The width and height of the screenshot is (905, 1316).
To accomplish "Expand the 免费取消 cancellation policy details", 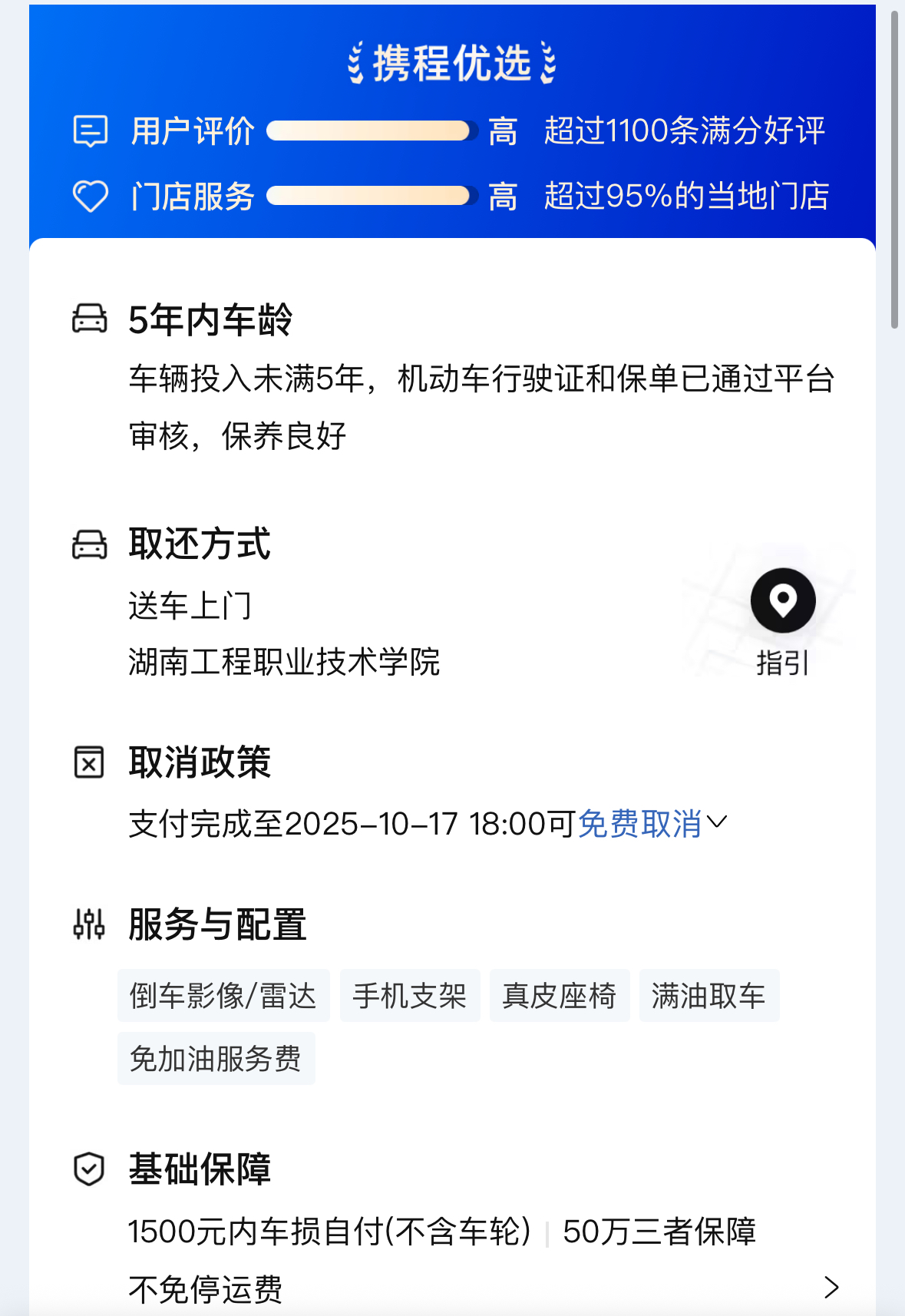I will (651, 824).
